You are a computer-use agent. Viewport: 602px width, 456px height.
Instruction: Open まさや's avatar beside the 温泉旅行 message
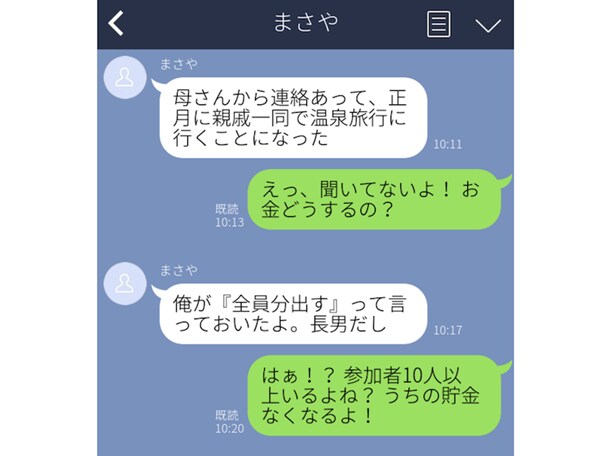pyautogui.click(x=126, y=79)
